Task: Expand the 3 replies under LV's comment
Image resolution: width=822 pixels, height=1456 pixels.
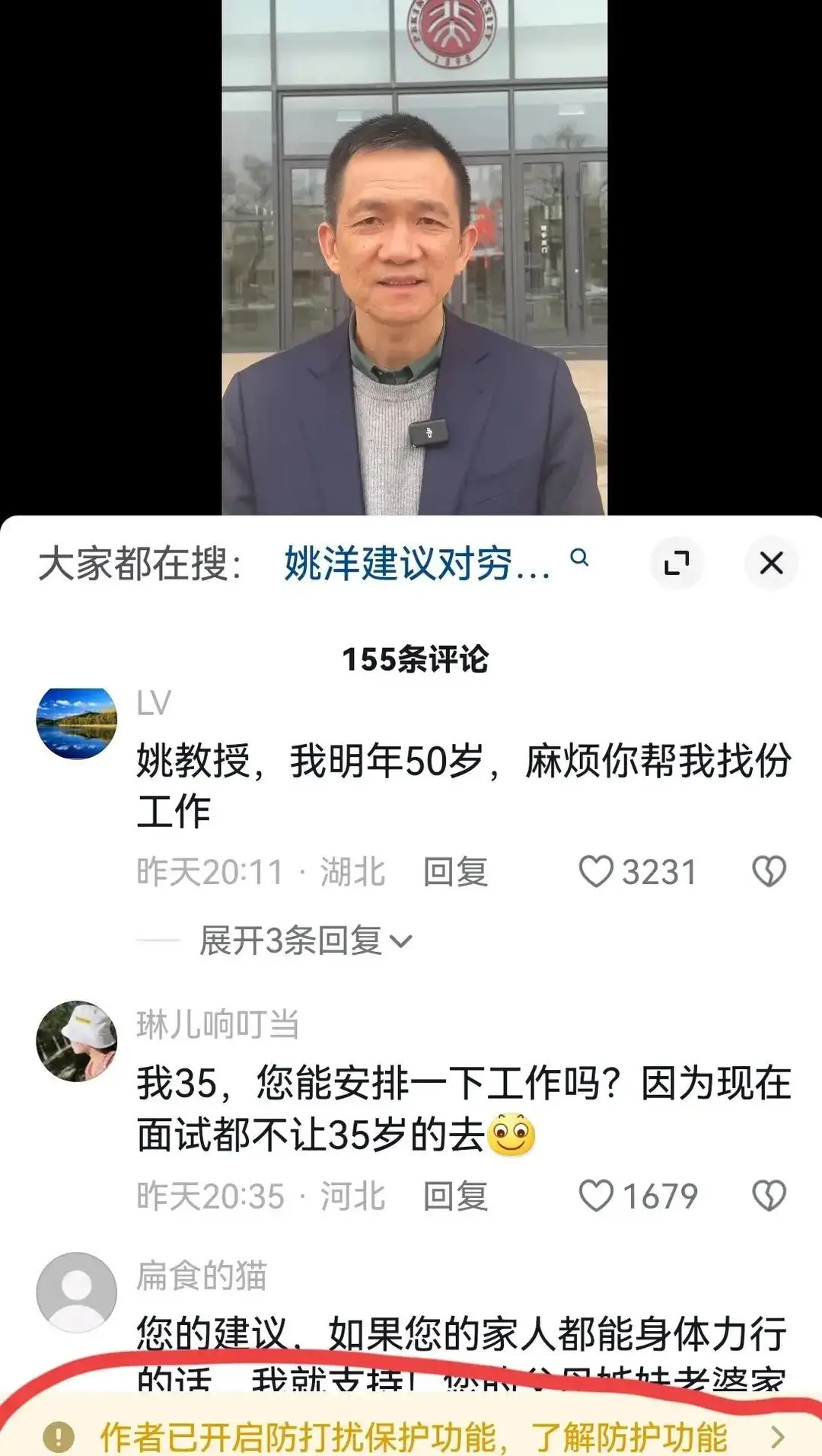Action: click(304, 941)
